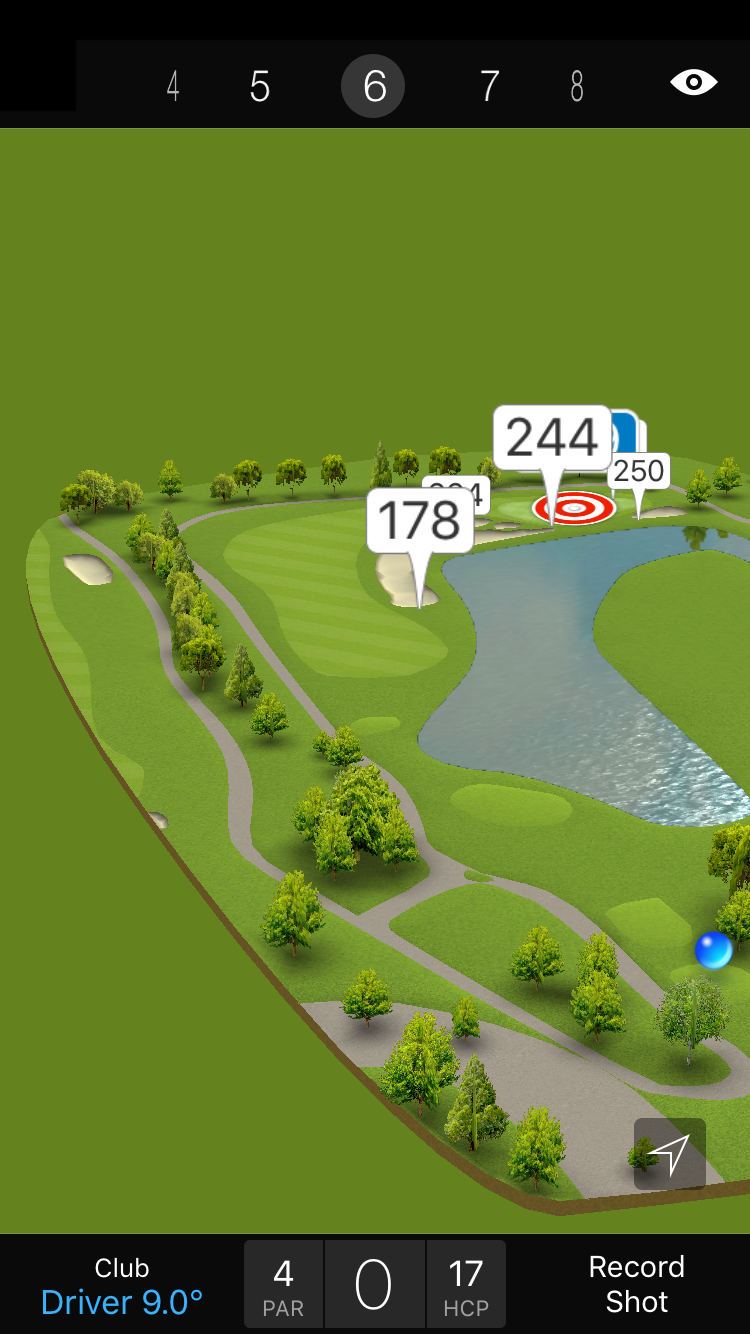Switch to hole 4
This screenshot has width=750, height=1334.
(173, 86)
